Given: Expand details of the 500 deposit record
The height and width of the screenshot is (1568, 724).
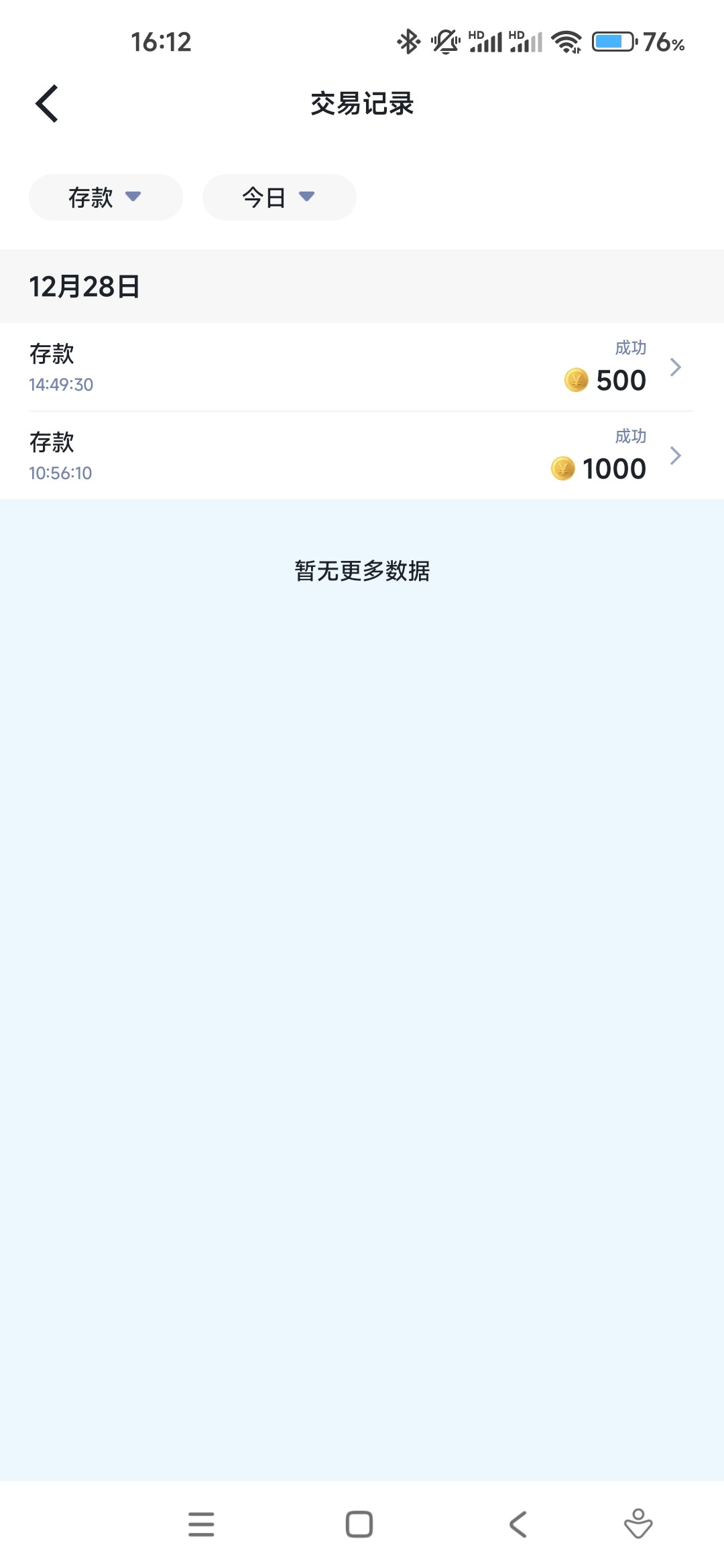Looking at the screenshot, I should click(x=674, y=367).
